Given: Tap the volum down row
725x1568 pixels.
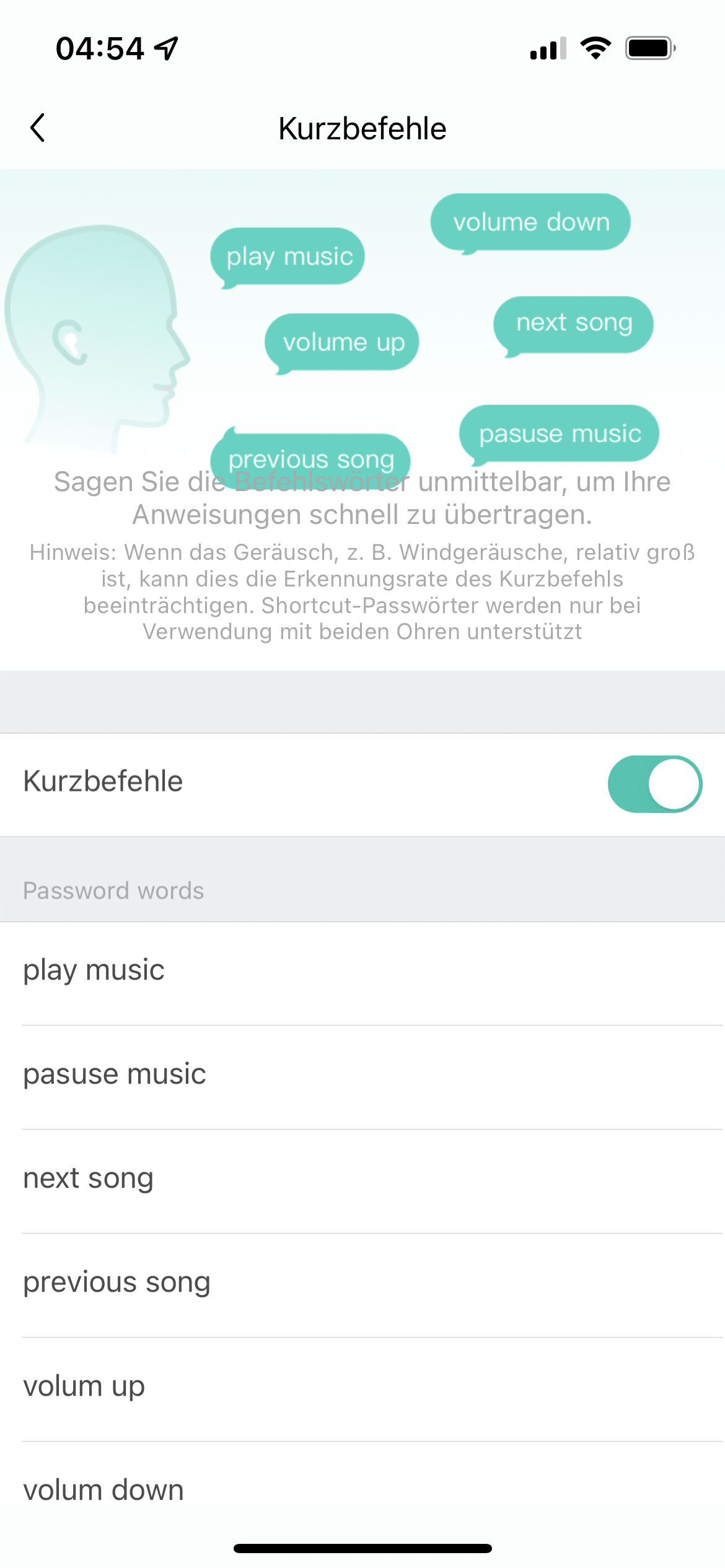Looking at the screenshot, I should (x=362, y=1489).
